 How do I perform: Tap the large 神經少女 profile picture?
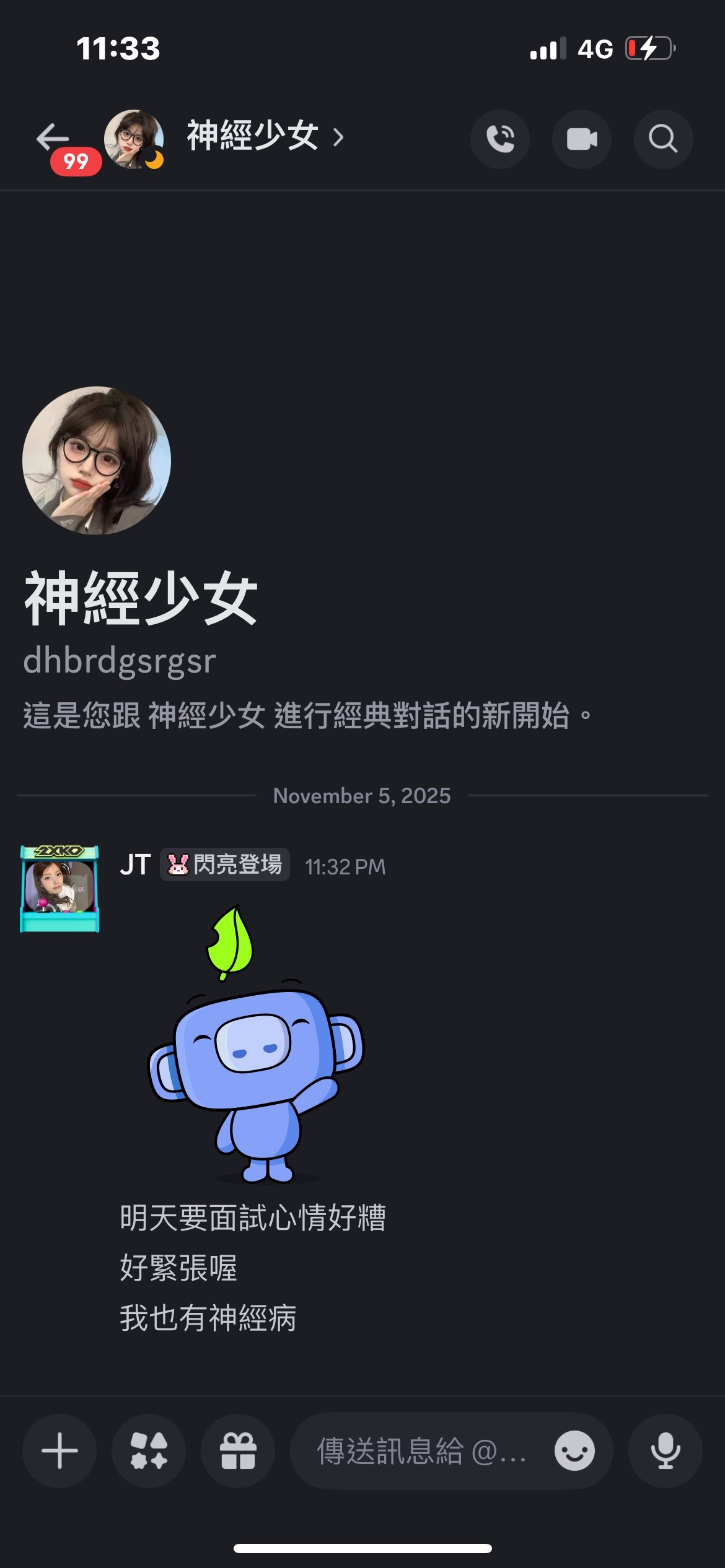(x=97, y=461)
